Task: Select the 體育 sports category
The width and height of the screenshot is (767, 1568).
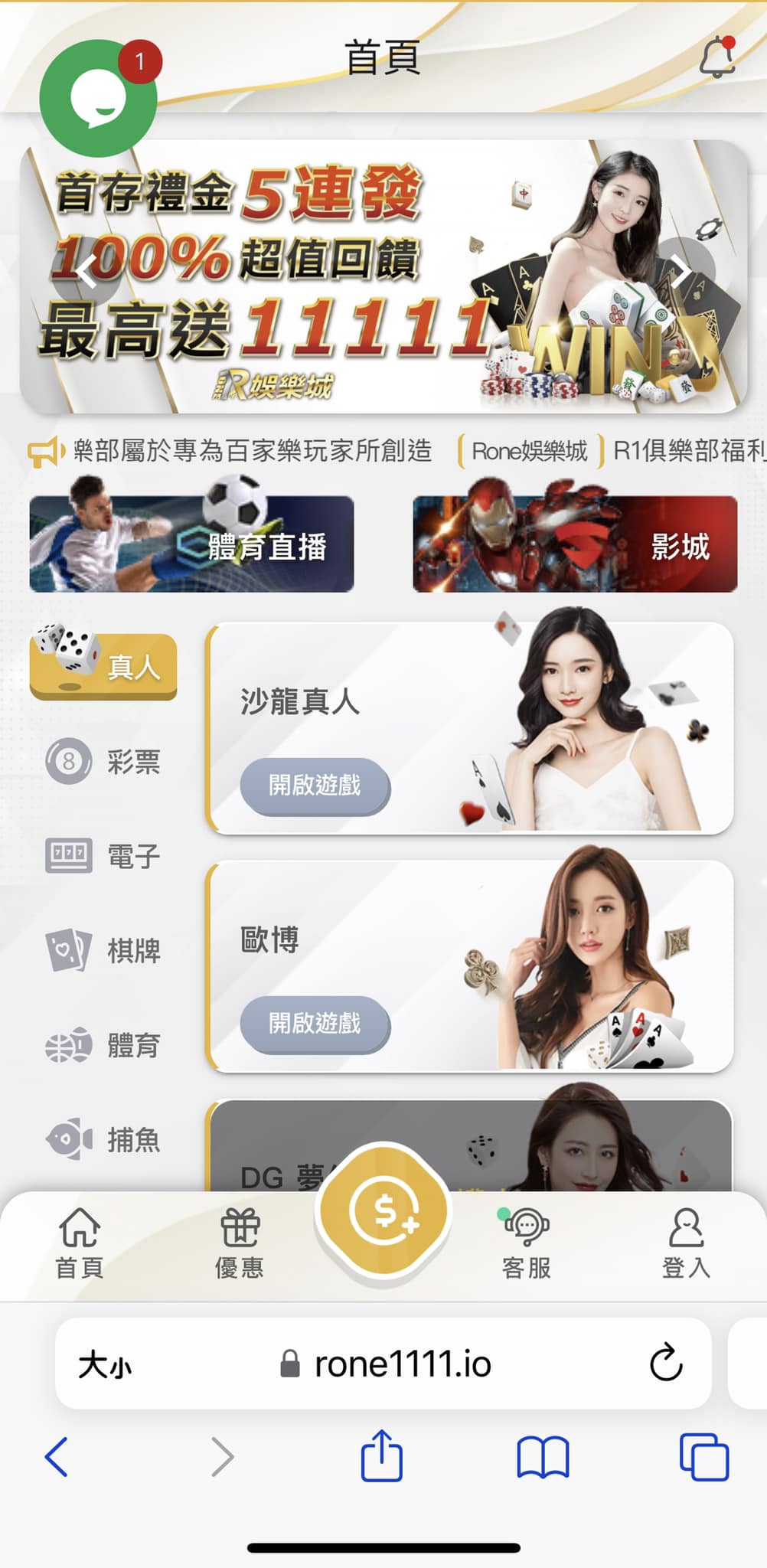Action: click(x=103, y=1045)
